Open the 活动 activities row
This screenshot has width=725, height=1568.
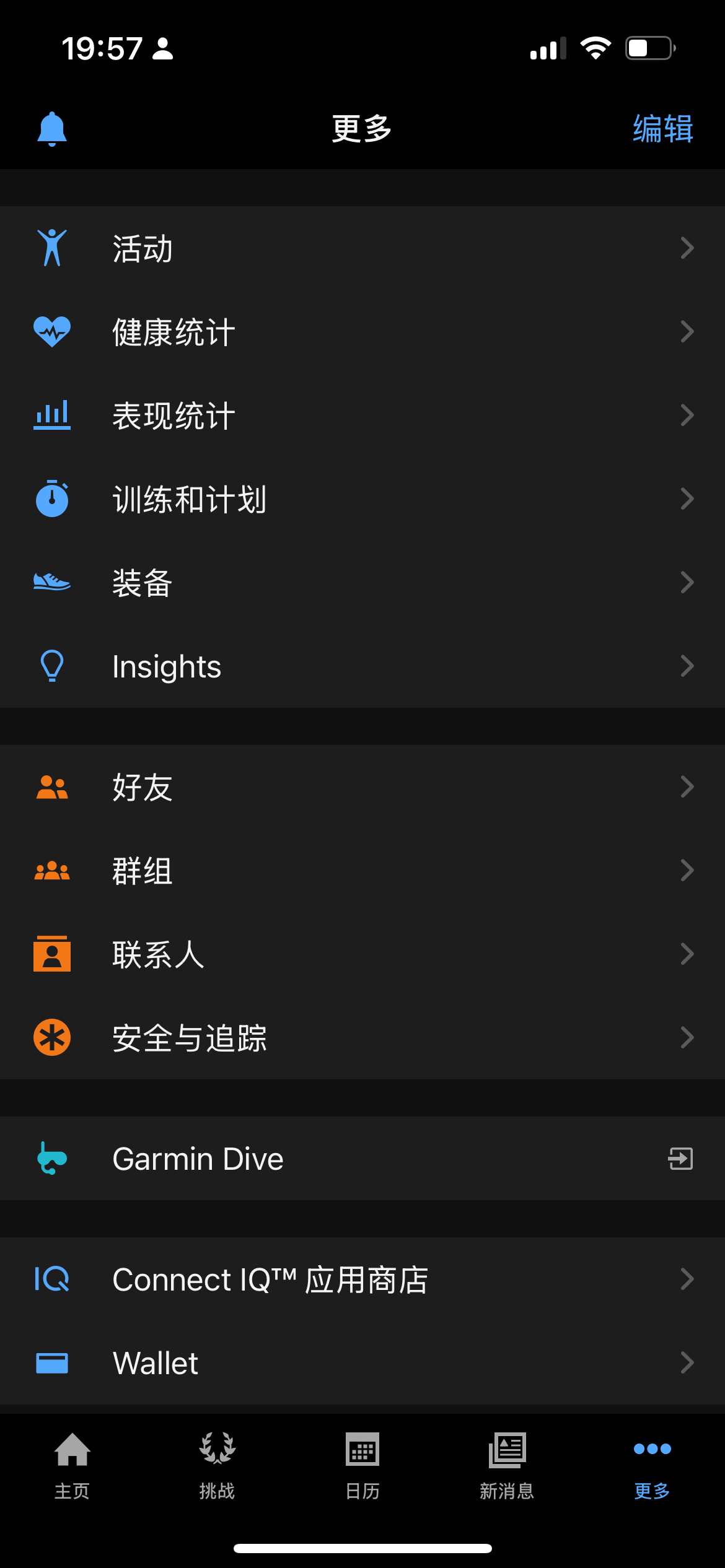[362, 248]
